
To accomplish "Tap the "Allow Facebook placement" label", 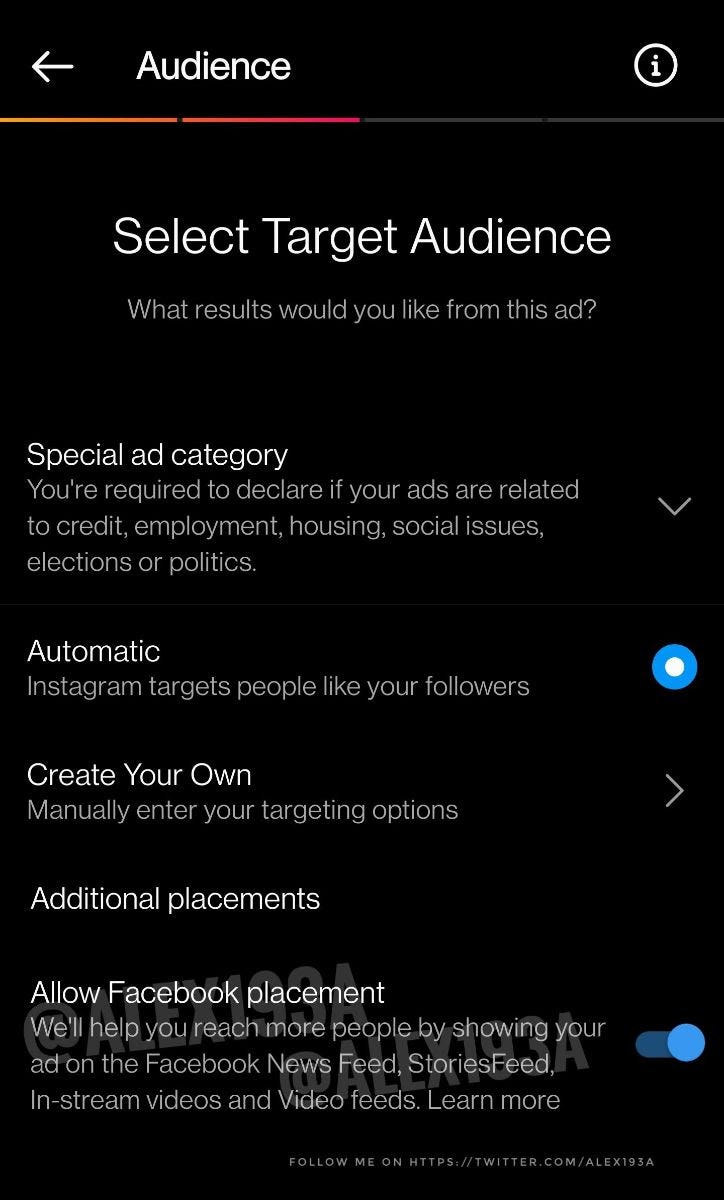I will pyautogui.click(x=205, y=992).
